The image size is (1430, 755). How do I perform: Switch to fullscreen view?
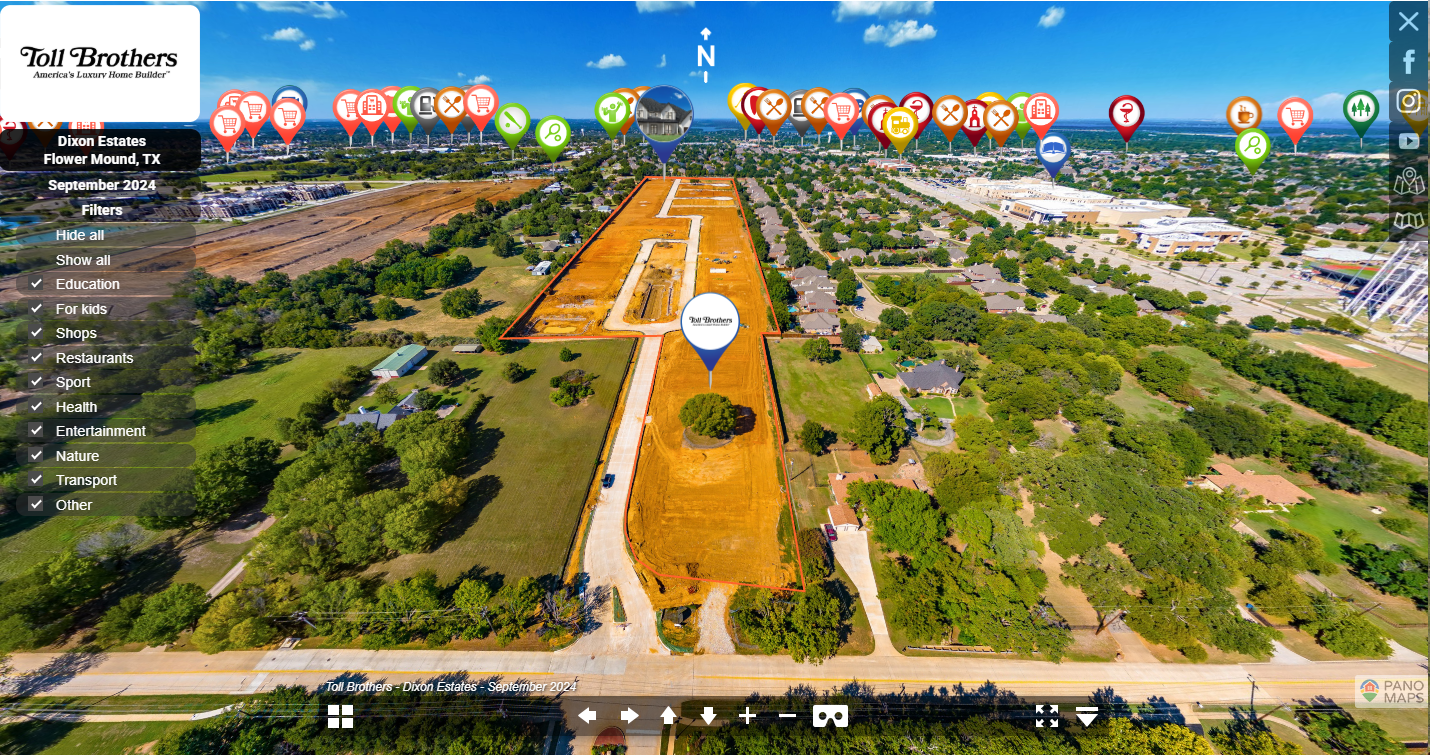pyautogui.click(x=1046, y=716)
